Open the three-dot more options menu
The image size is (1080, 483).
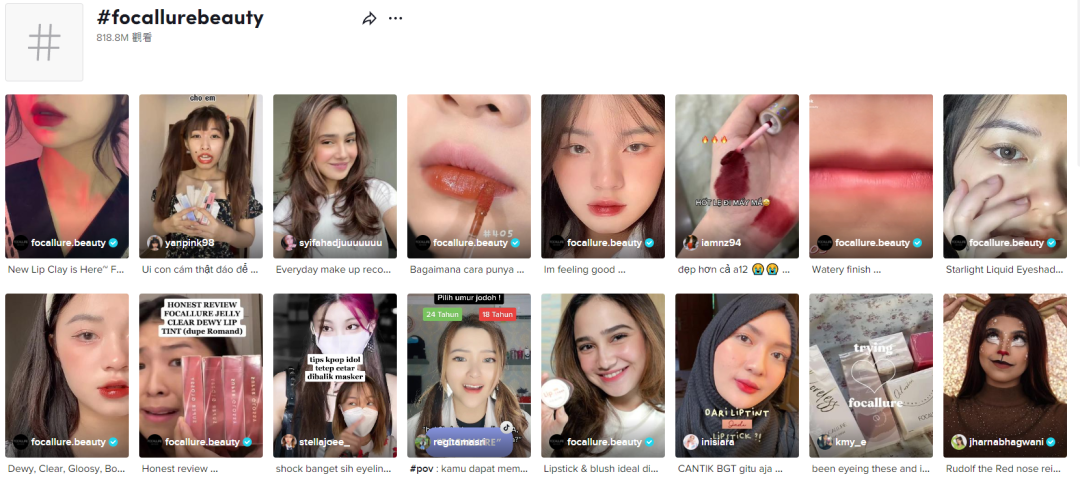(x=396, y=19)
